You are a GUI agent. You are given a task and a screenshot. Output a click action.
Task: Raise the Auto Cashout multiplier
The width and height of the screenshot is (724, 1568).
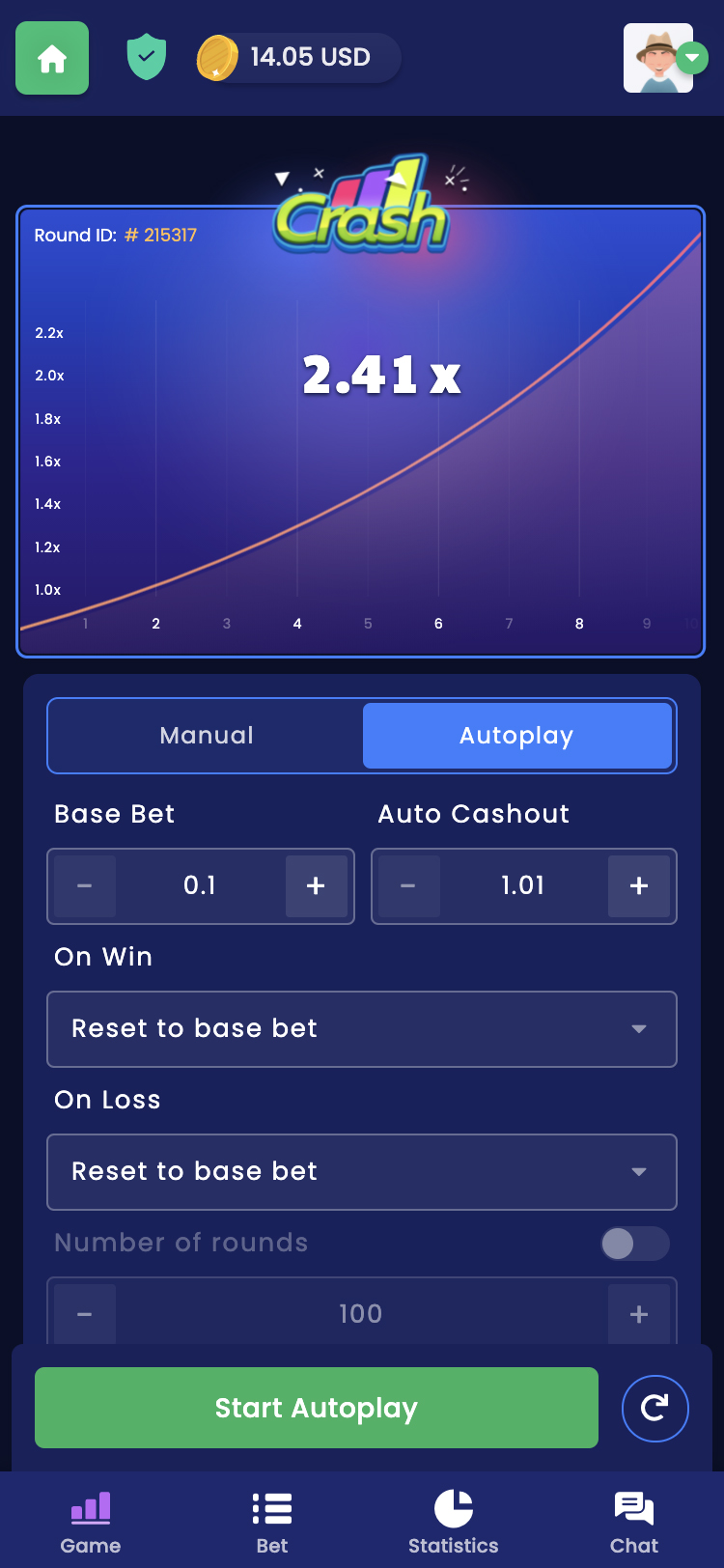click(638, 886)
